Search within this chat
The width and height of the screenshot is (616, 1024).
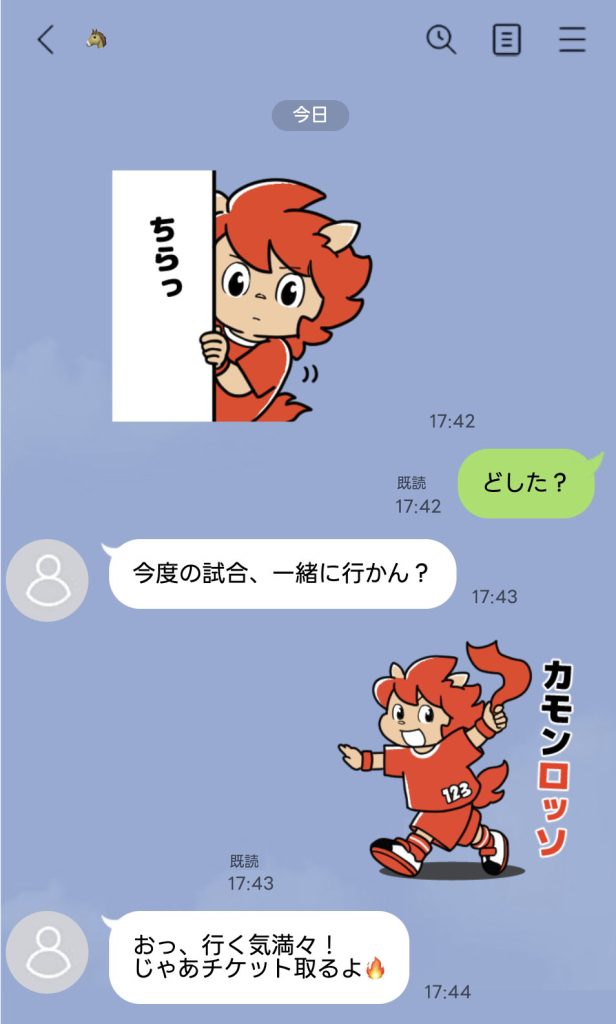tap(441, 40)
